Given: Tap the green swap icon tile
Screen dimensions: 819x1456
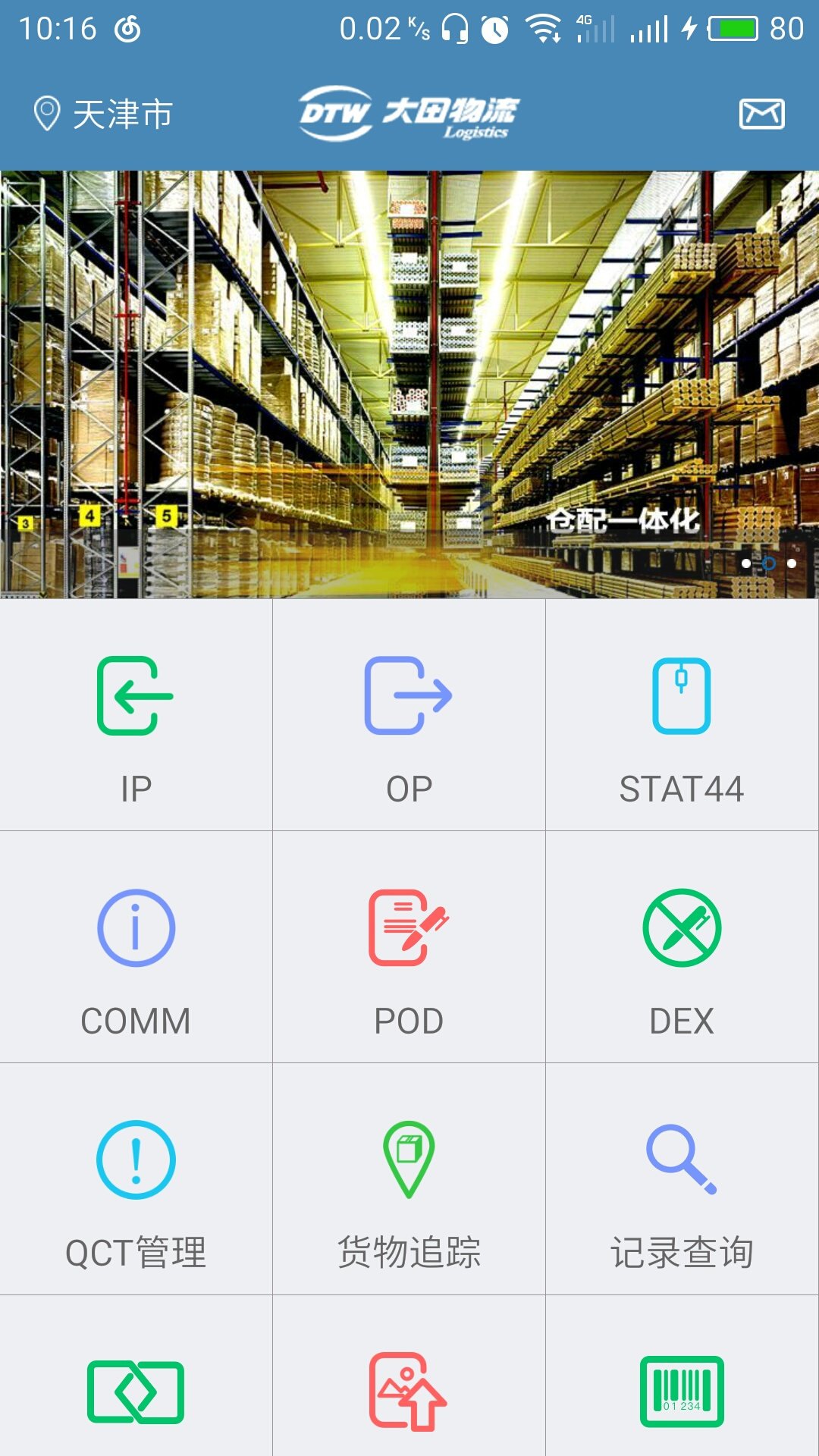Looking at the screenshot, I should pyautogui.click(x=136, y=1392).
